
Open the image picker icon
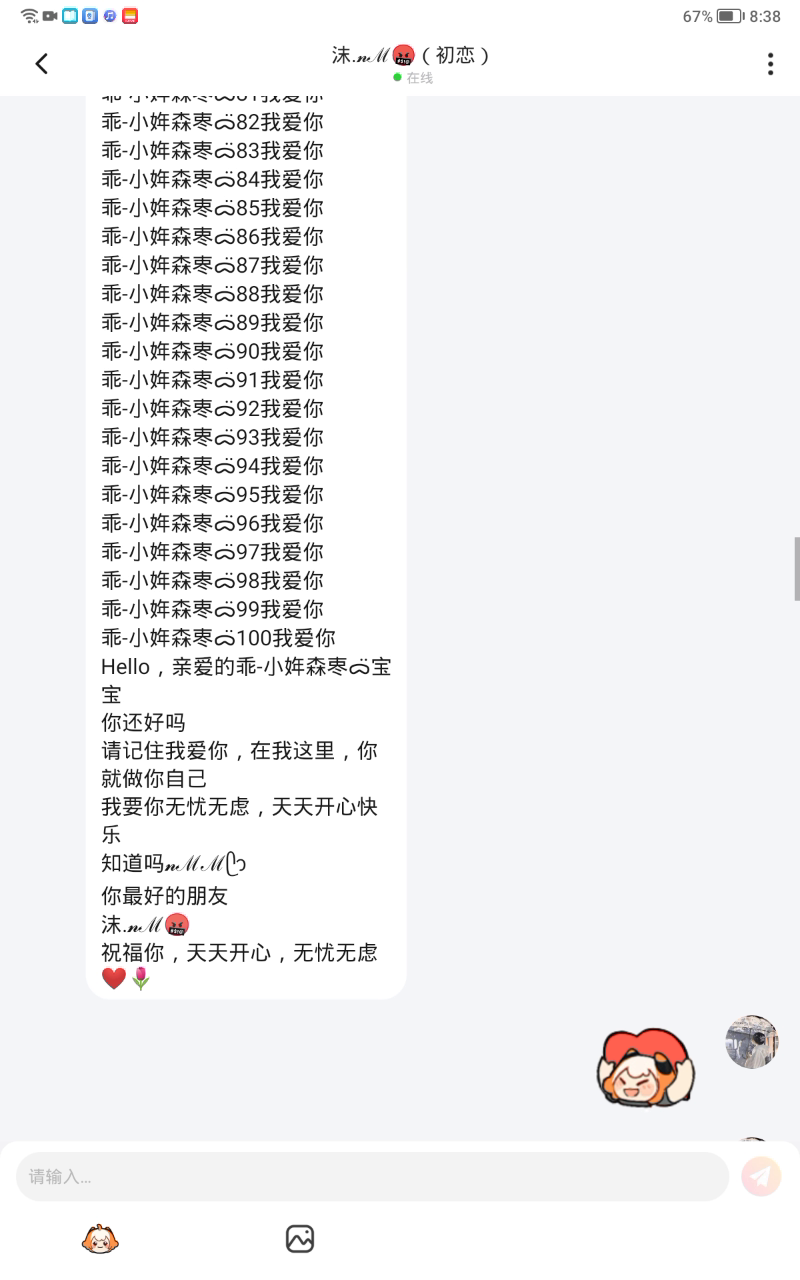[x=300, y=1238]
